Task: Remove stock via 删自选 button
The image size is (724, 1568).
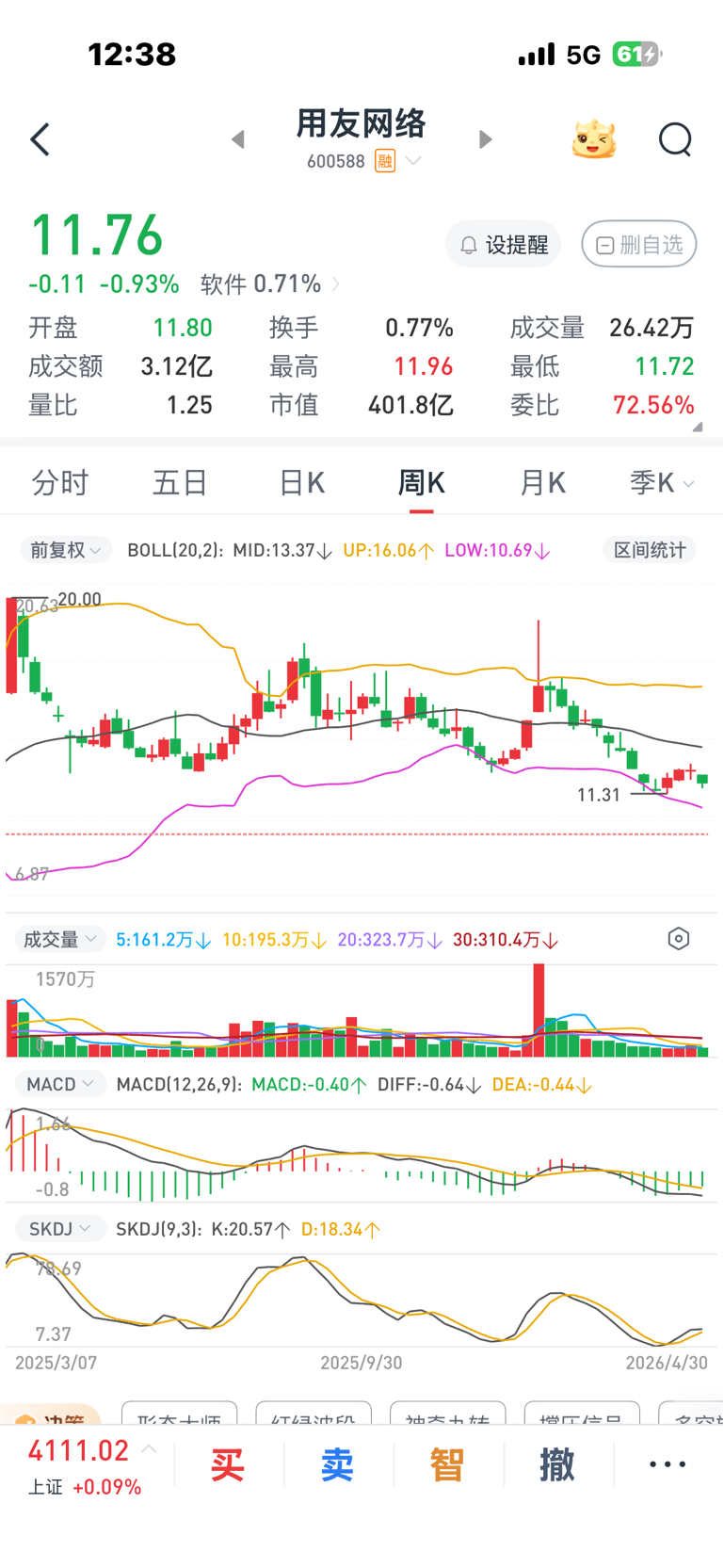Action: click(639, 245)
